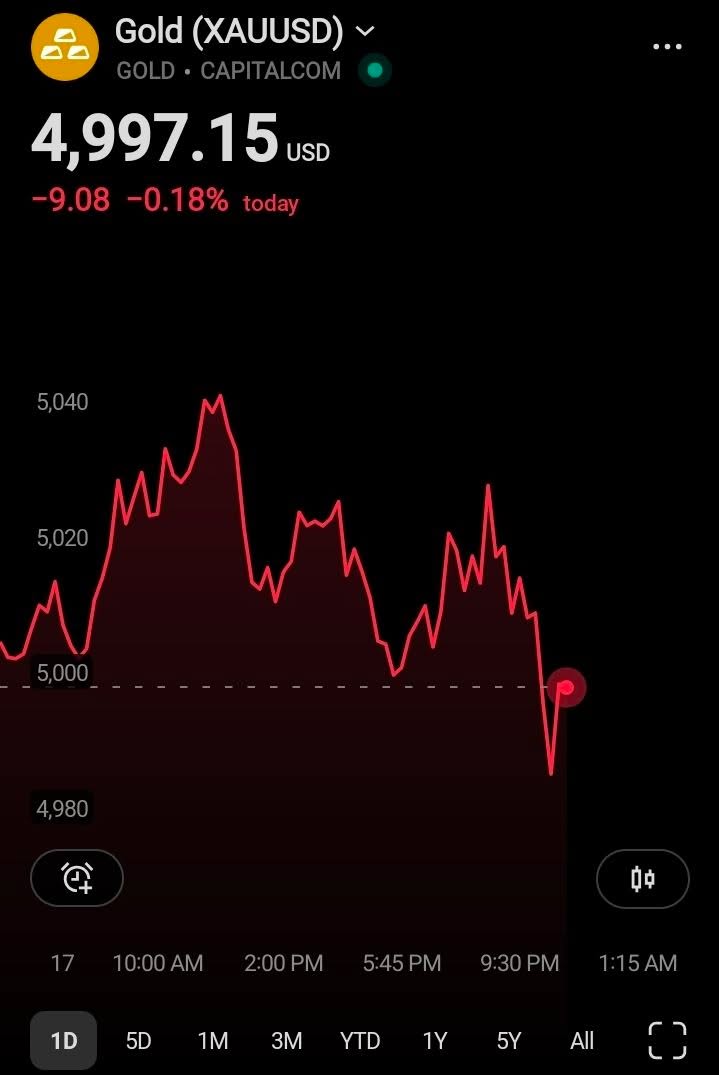Select the 1D time range

64,1041
